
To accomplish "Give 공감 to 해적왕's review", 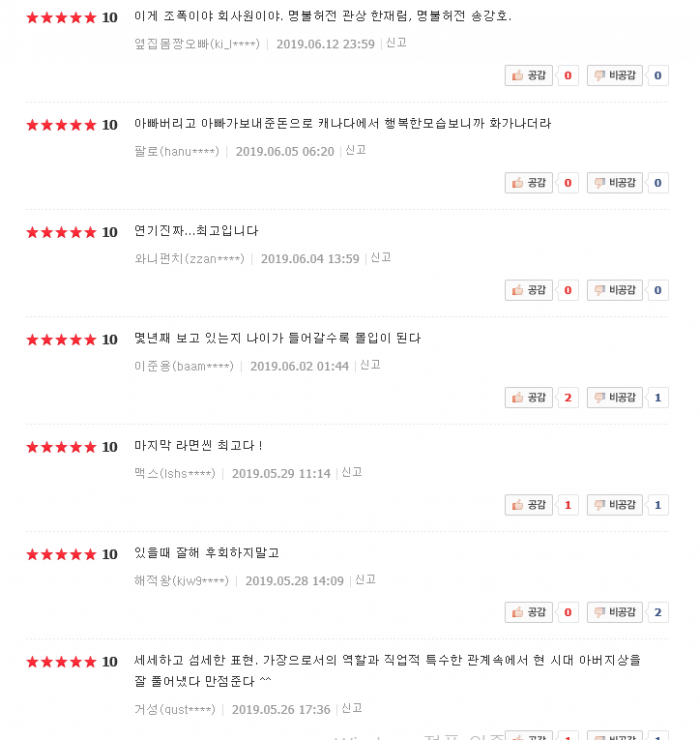I will point(529,612).
